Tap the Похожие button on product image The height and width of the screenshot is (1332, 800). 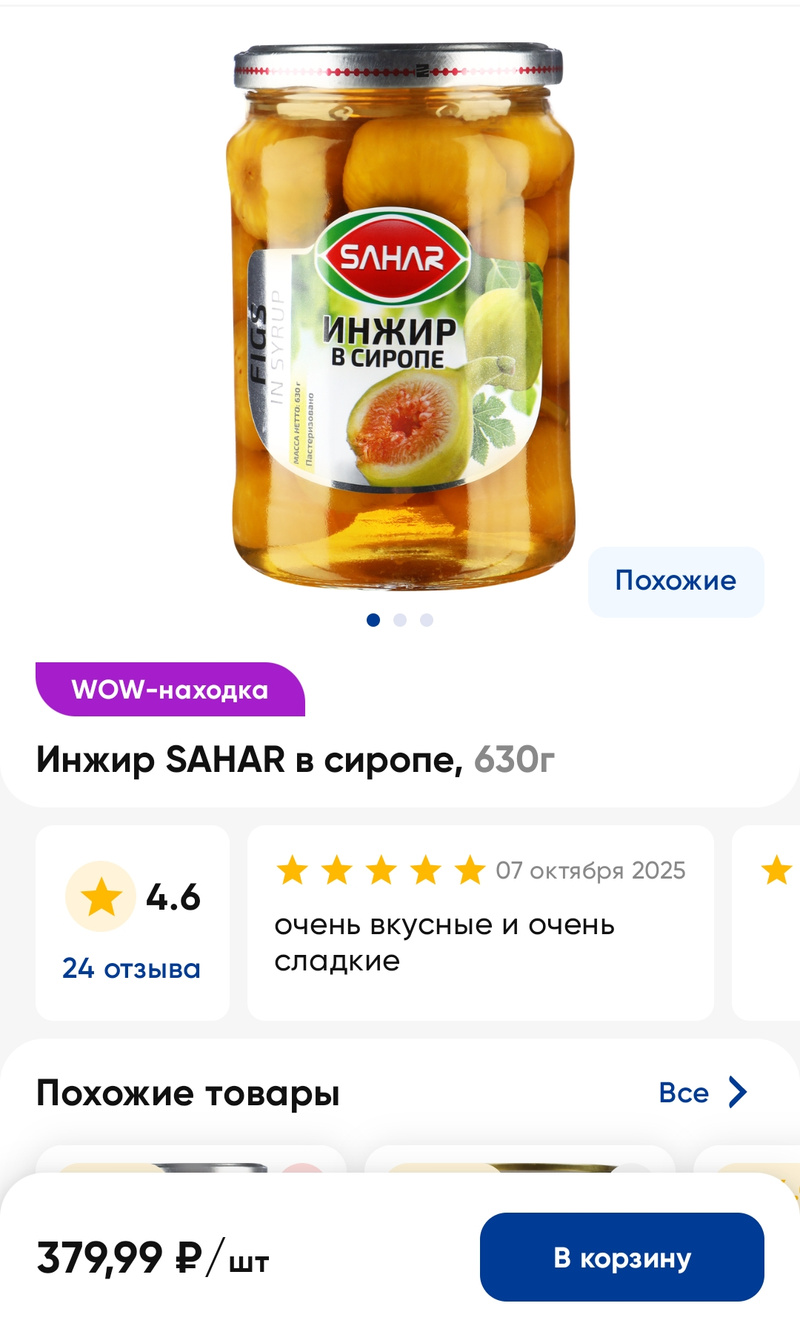[x=675, y=581]
